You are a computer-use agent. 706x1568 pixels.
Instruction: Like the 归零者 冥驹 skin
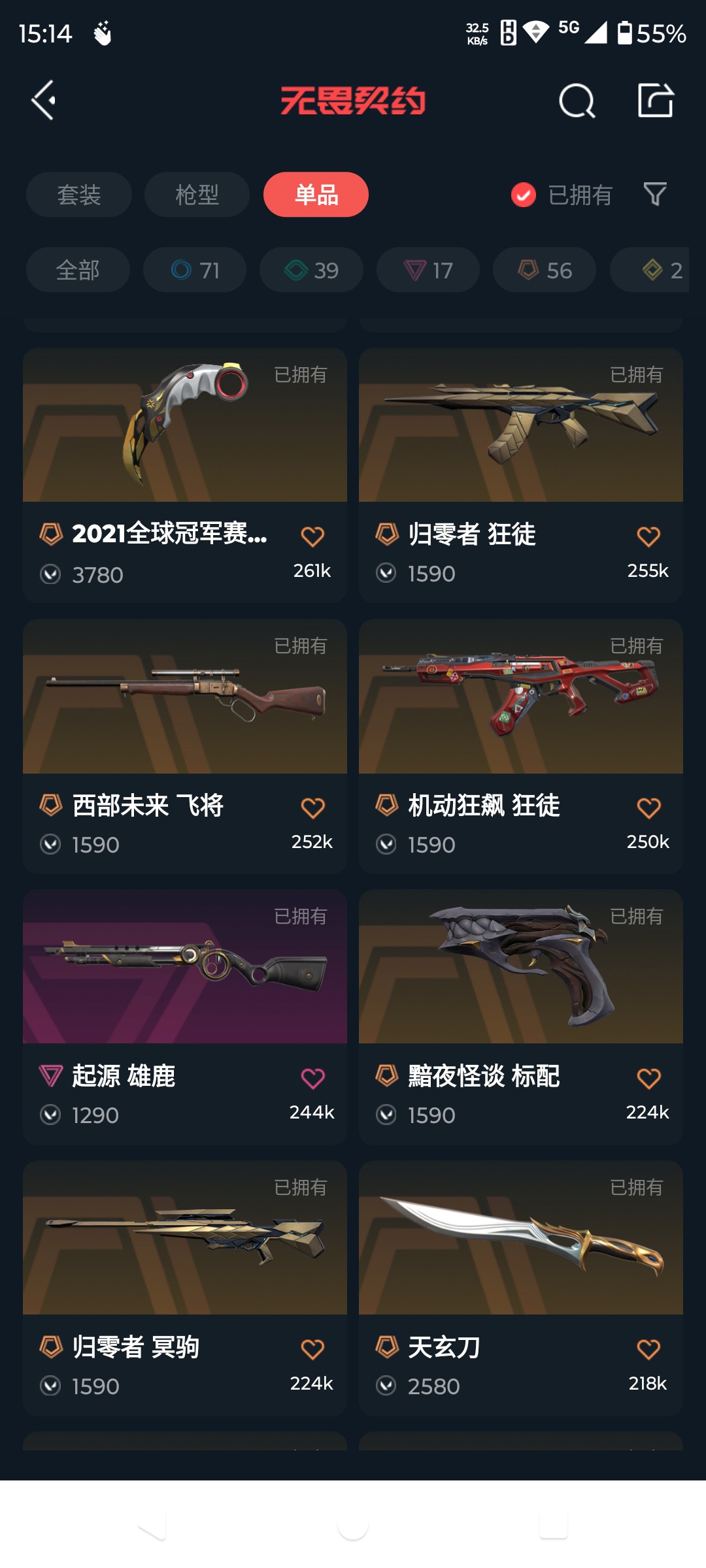click(x=312, y=1349)
